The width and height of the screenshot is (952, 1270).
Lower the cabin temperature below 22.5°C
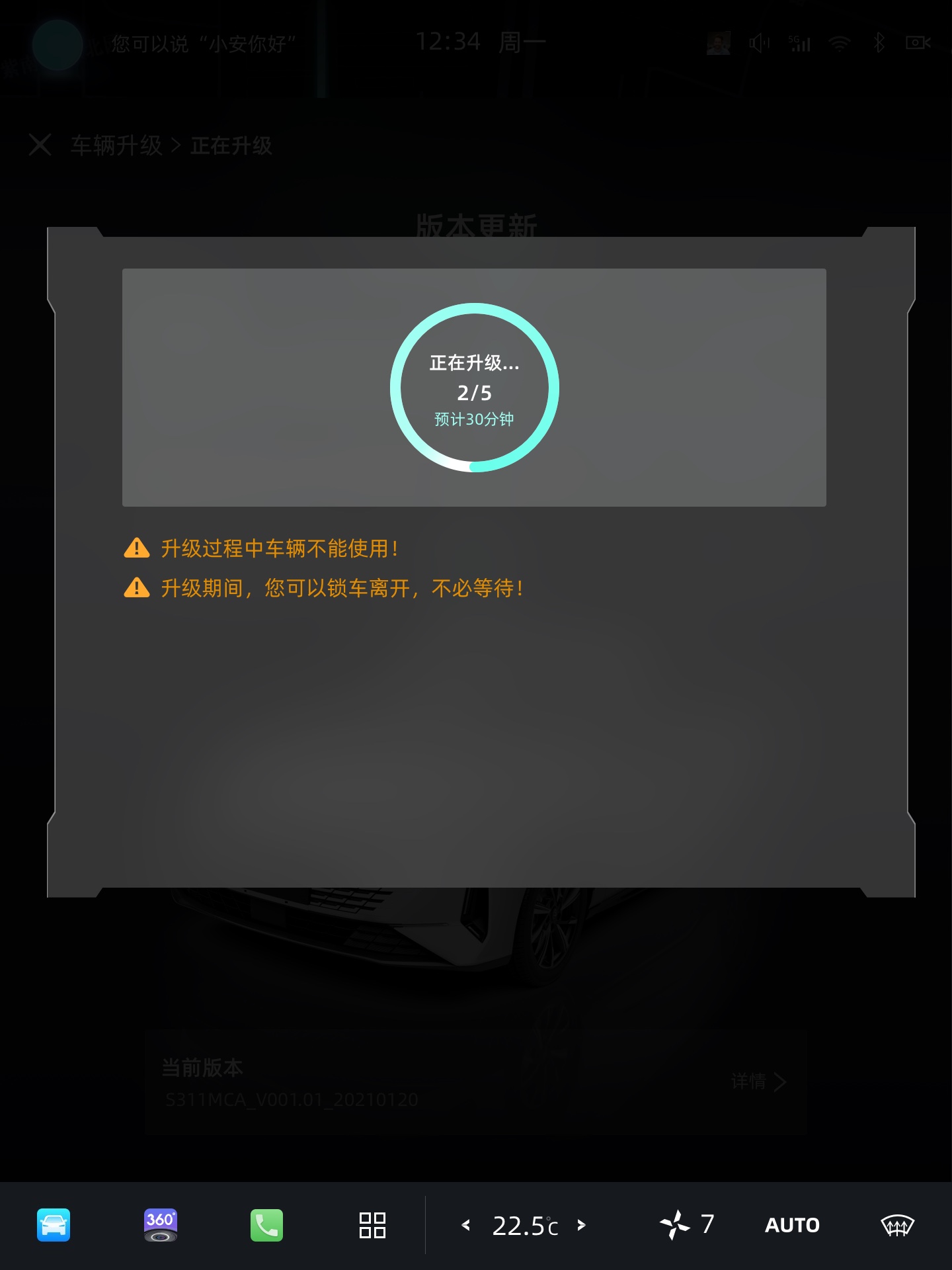(x=466, y=1225)
